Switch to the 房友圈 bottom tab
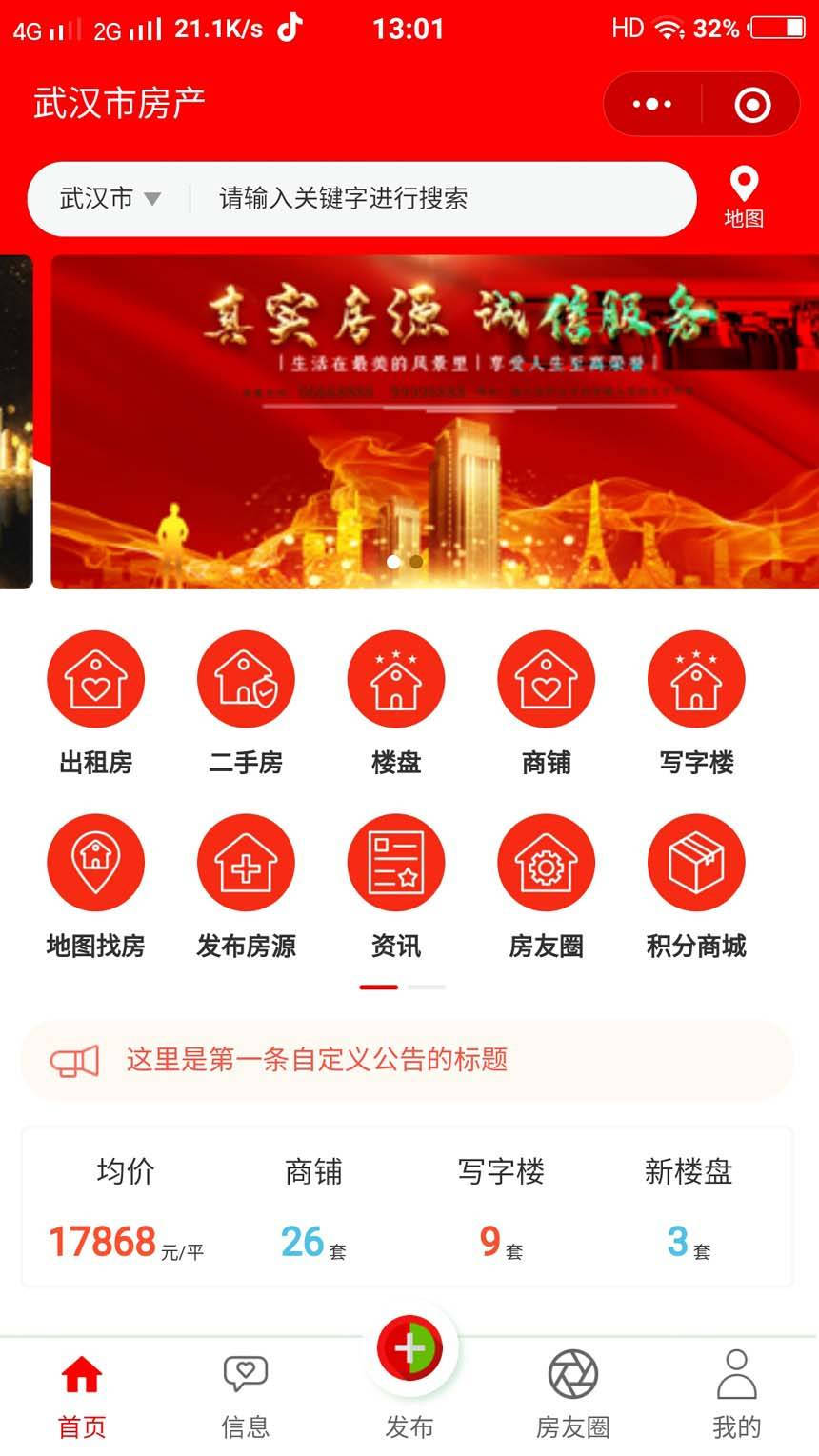819x1456 pixels. click(572, 1393)
